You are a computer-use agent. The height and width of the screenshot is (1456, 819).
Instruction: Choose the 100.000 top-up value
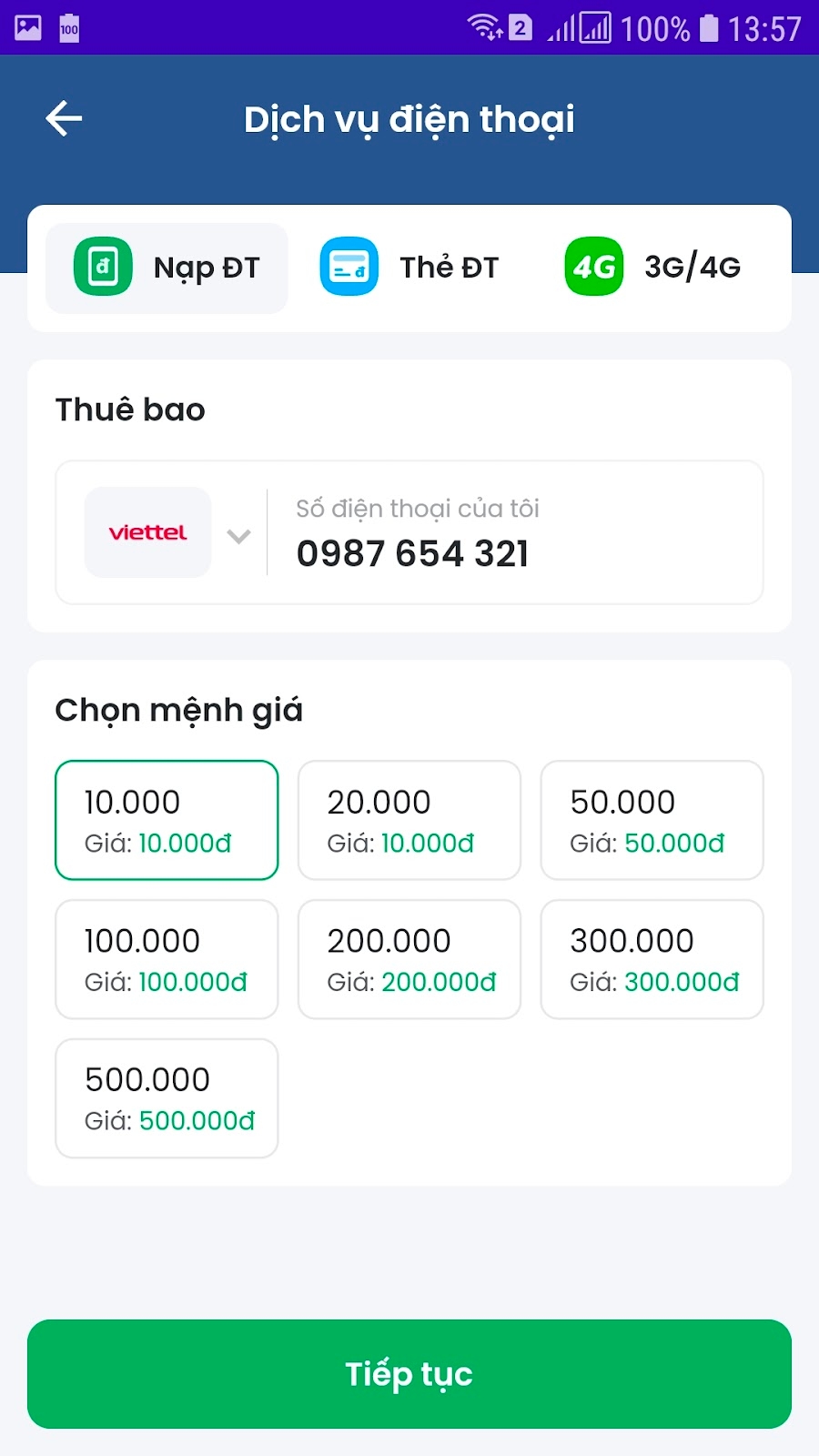[167, 959]
